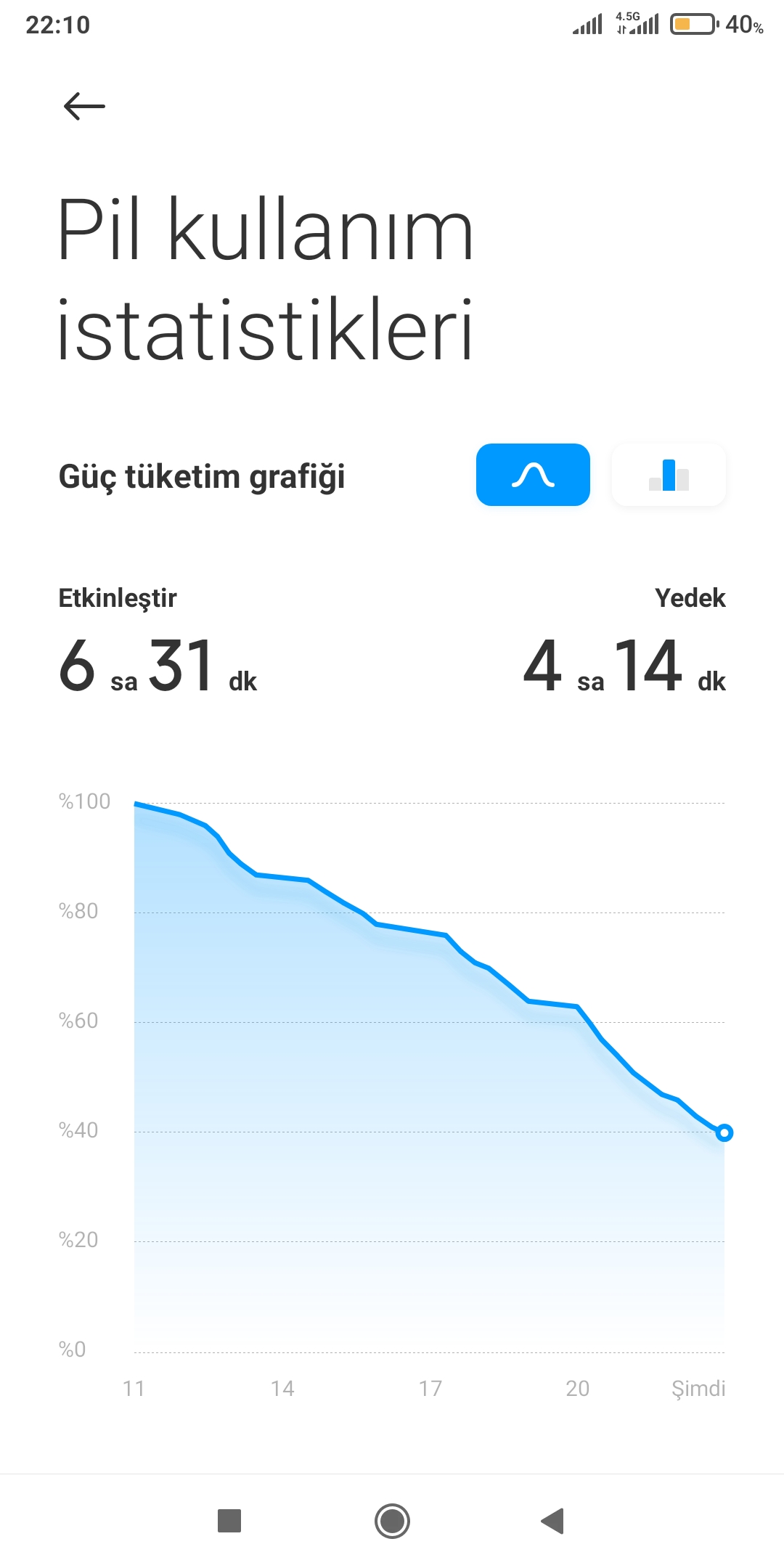Switch to the bar chart view
The image size is (784, 1568).
[669, 475]
